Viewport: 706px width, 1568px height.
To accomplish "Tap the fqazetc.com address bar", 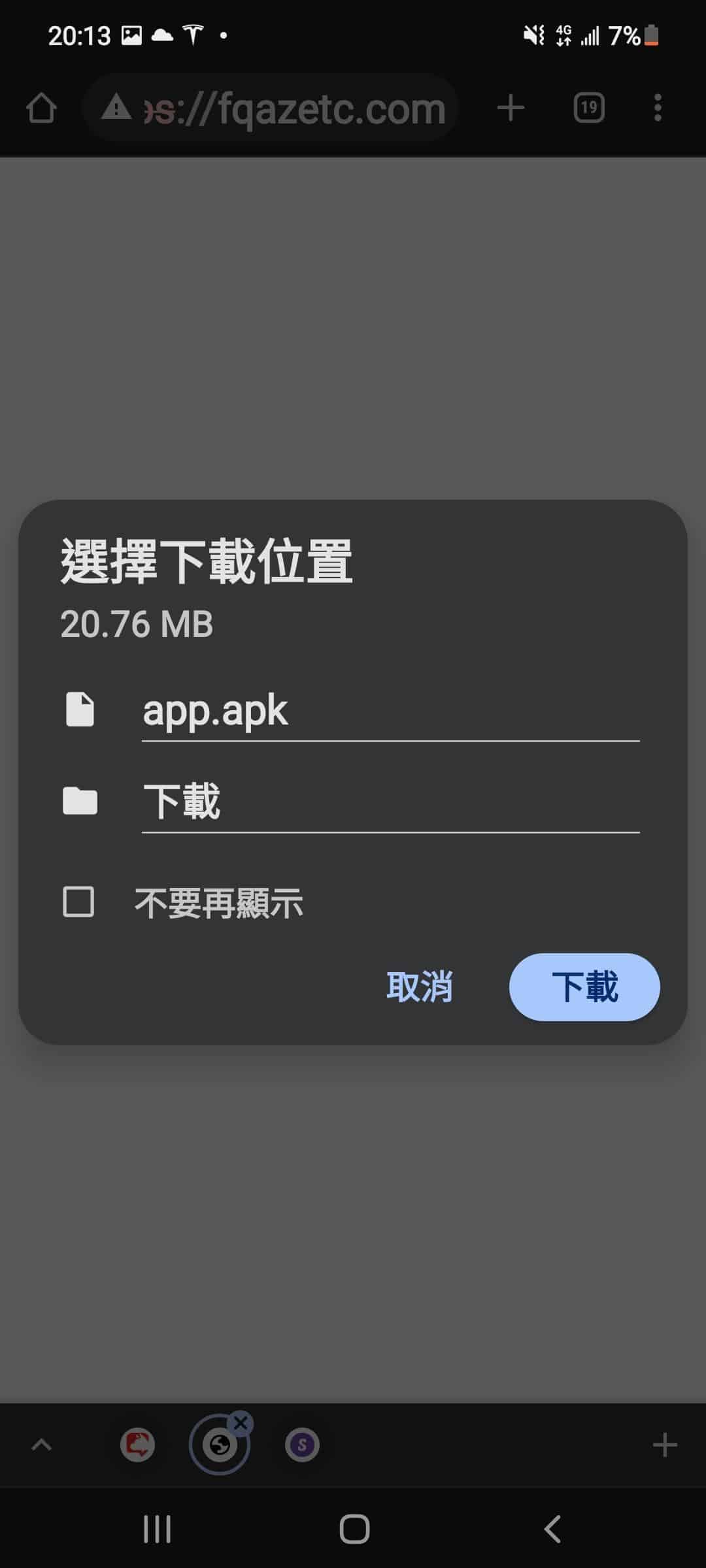I will click(x=281, y=108).
